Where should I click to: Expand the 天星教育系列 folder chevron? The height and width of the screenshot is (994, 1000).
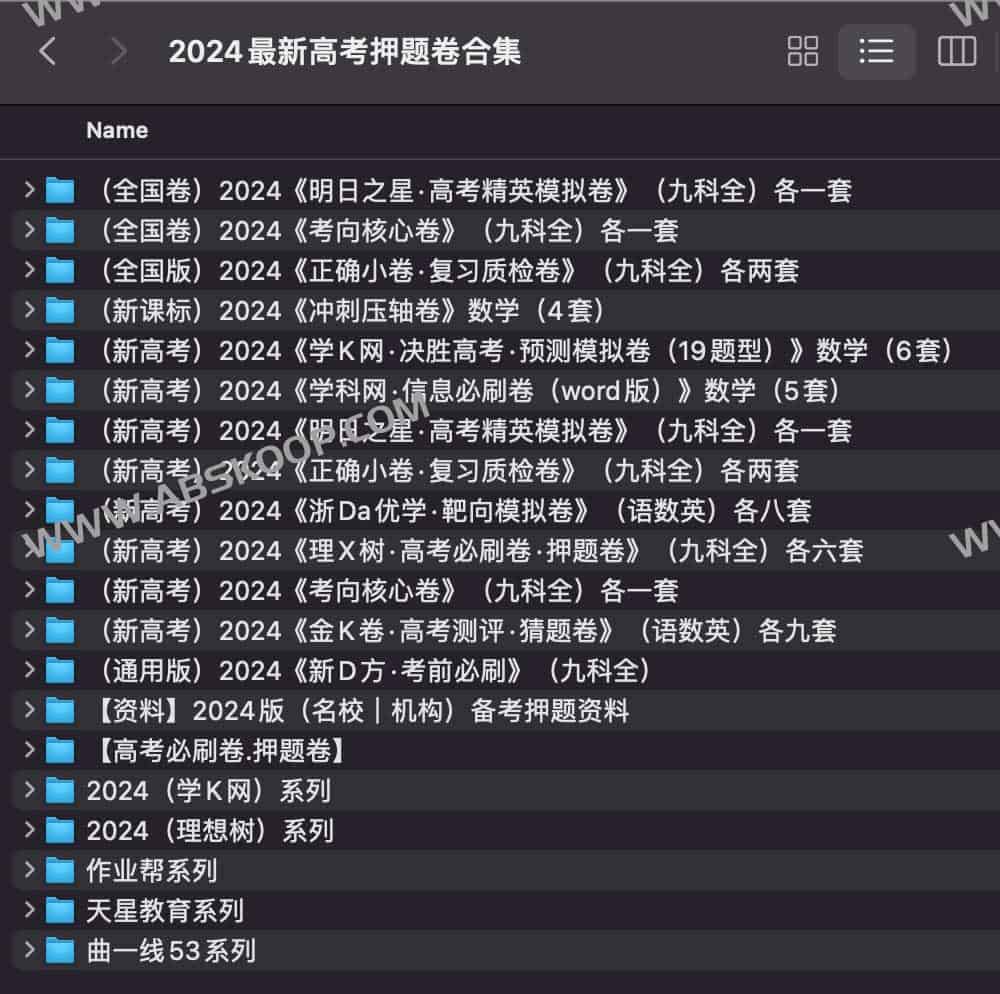point(29,910)
